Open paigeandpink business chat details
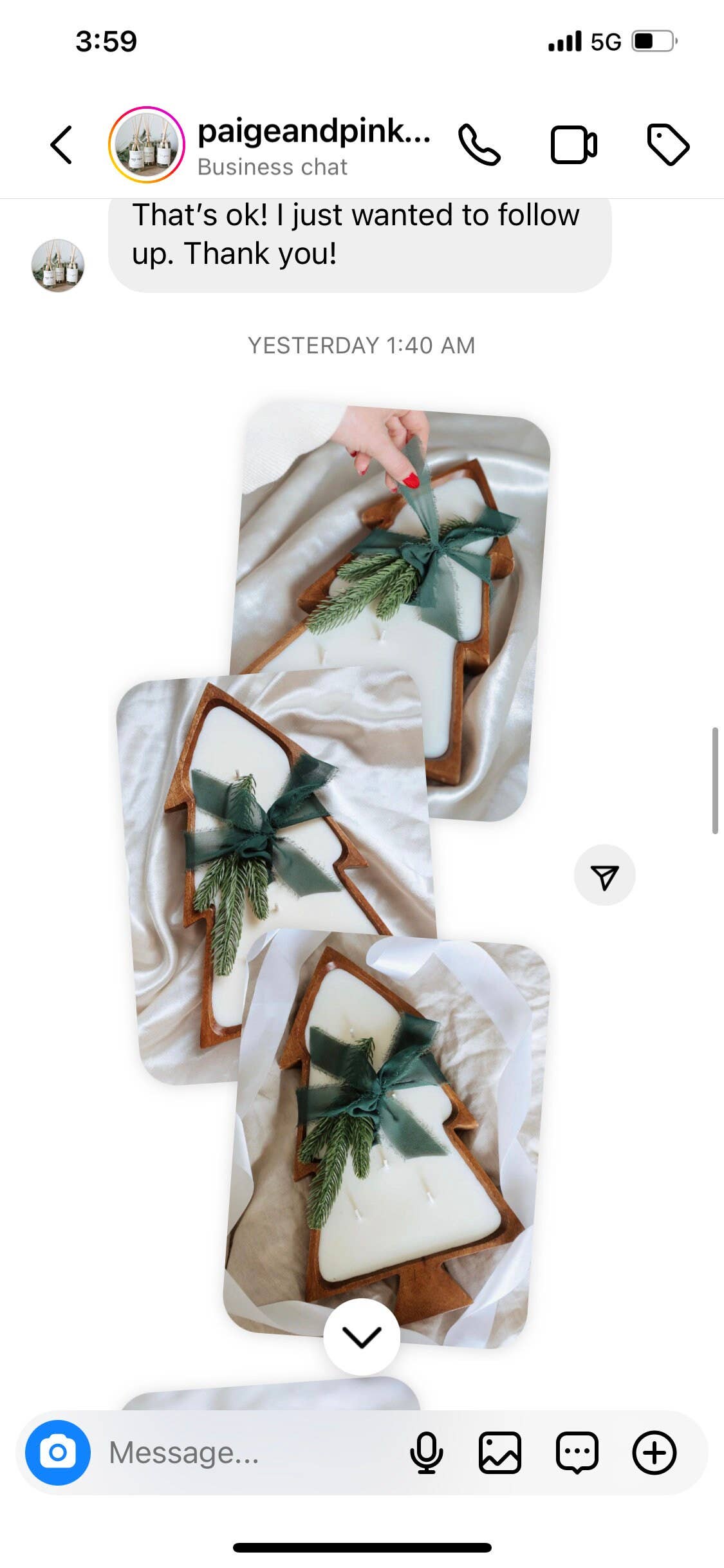The height and width of the screenshot is (1568, 724). tap(313, 146)
